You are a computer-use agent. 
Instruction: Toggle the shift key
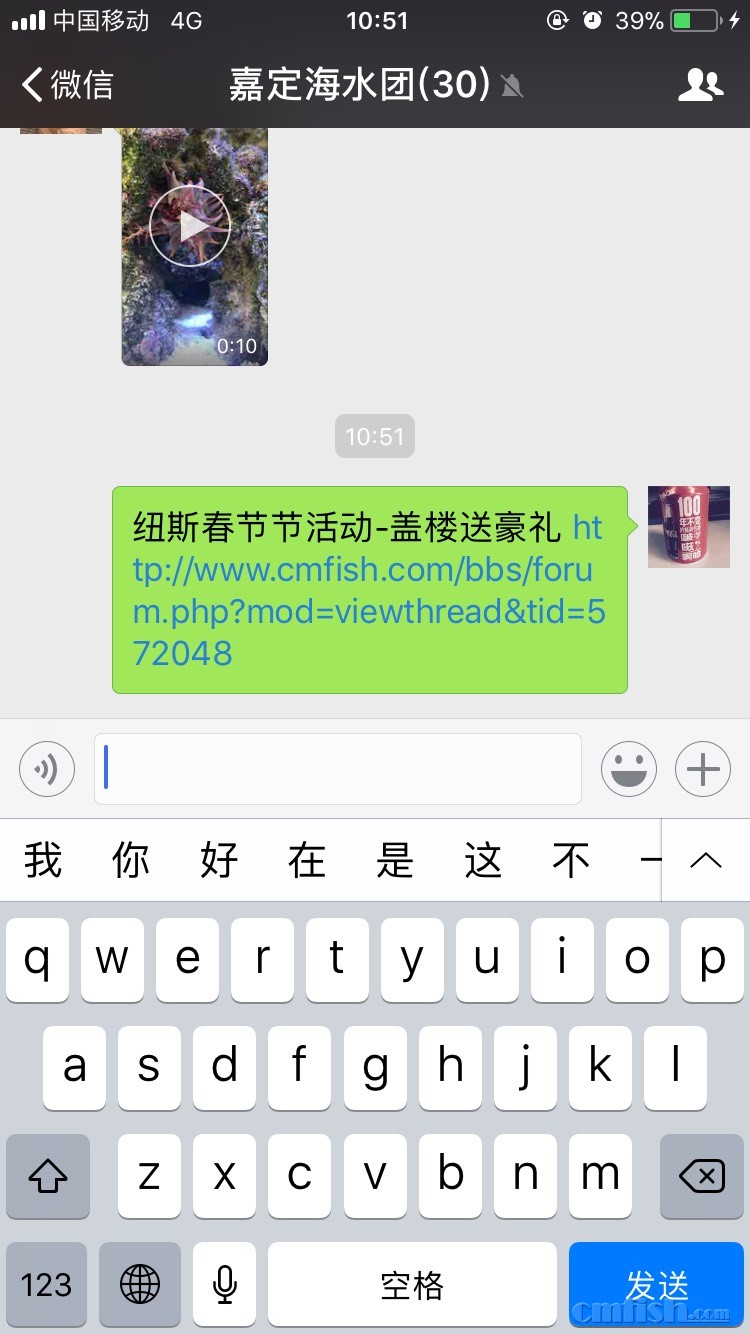[48, 1176]
